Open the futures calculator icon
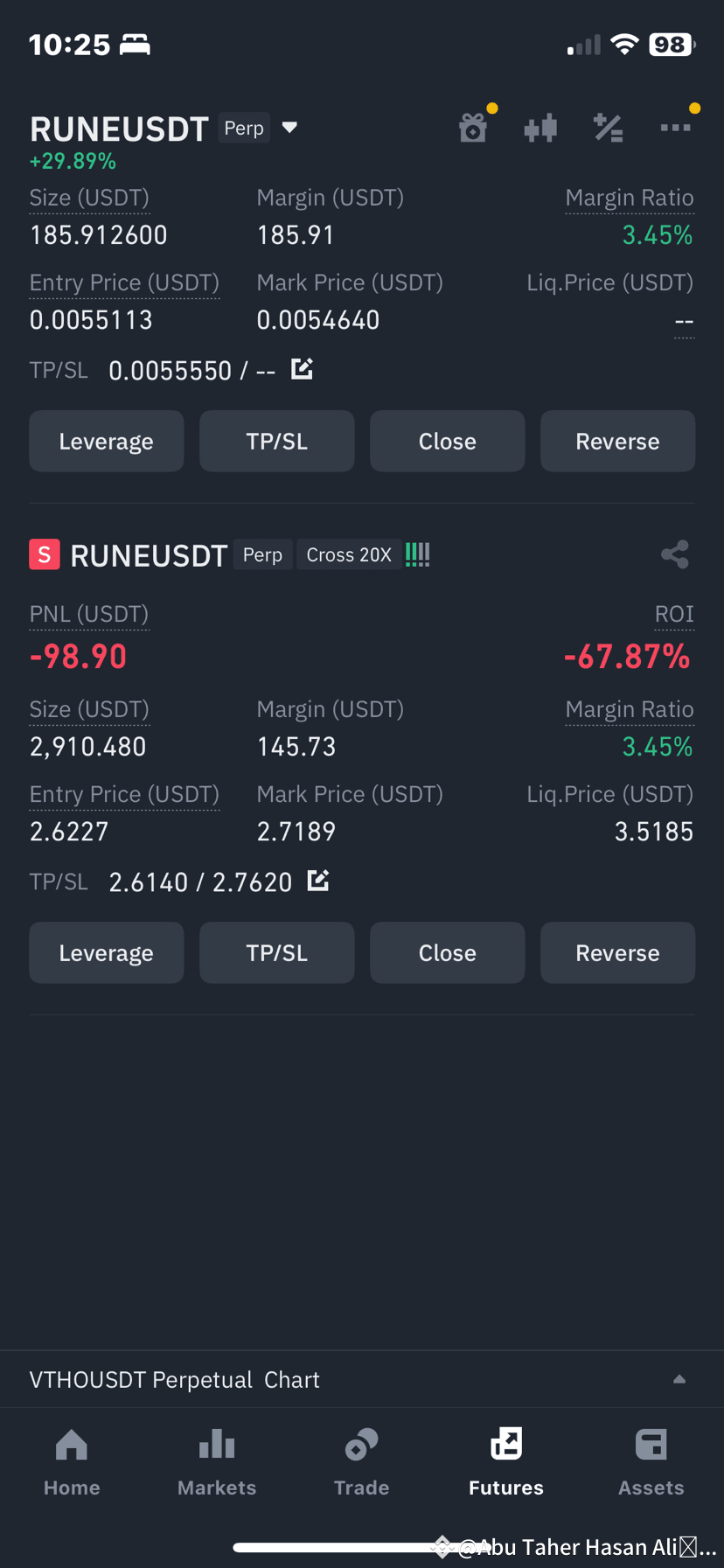The image size is (724, 1568). point(608,128)
